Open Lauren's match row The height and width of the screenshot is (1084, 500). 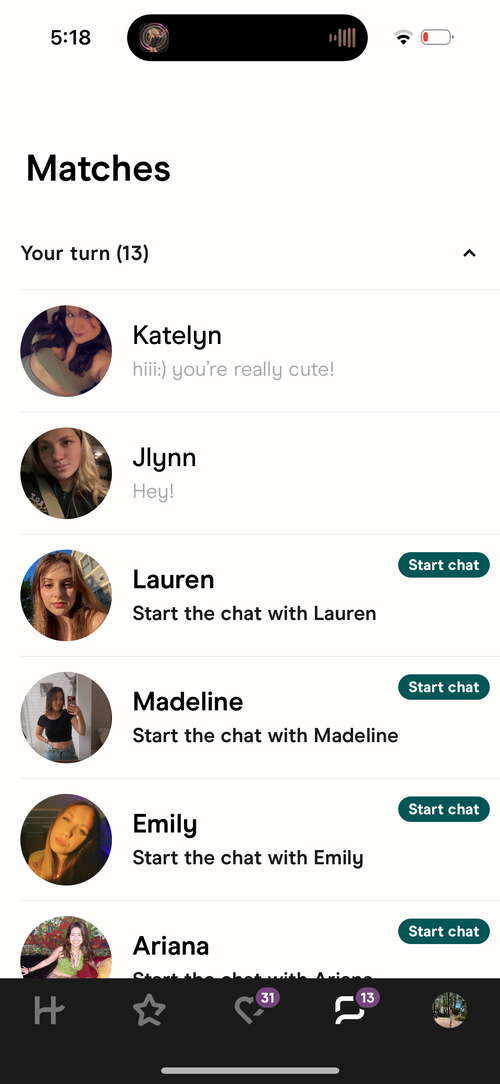click(260, 595)
